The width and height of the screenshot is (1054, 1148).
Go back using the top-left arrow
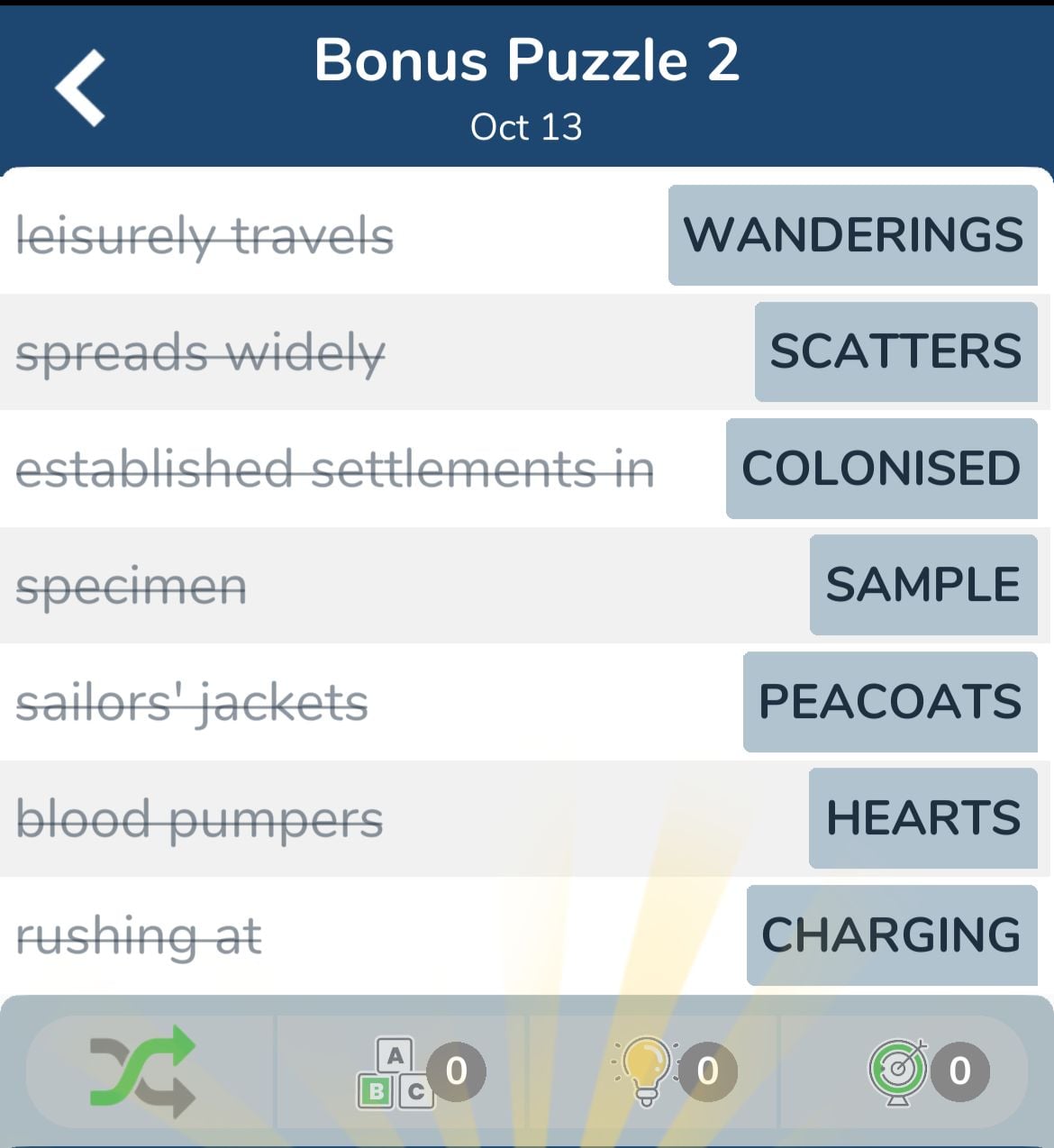pyautogui.click(x=81, y=87)
